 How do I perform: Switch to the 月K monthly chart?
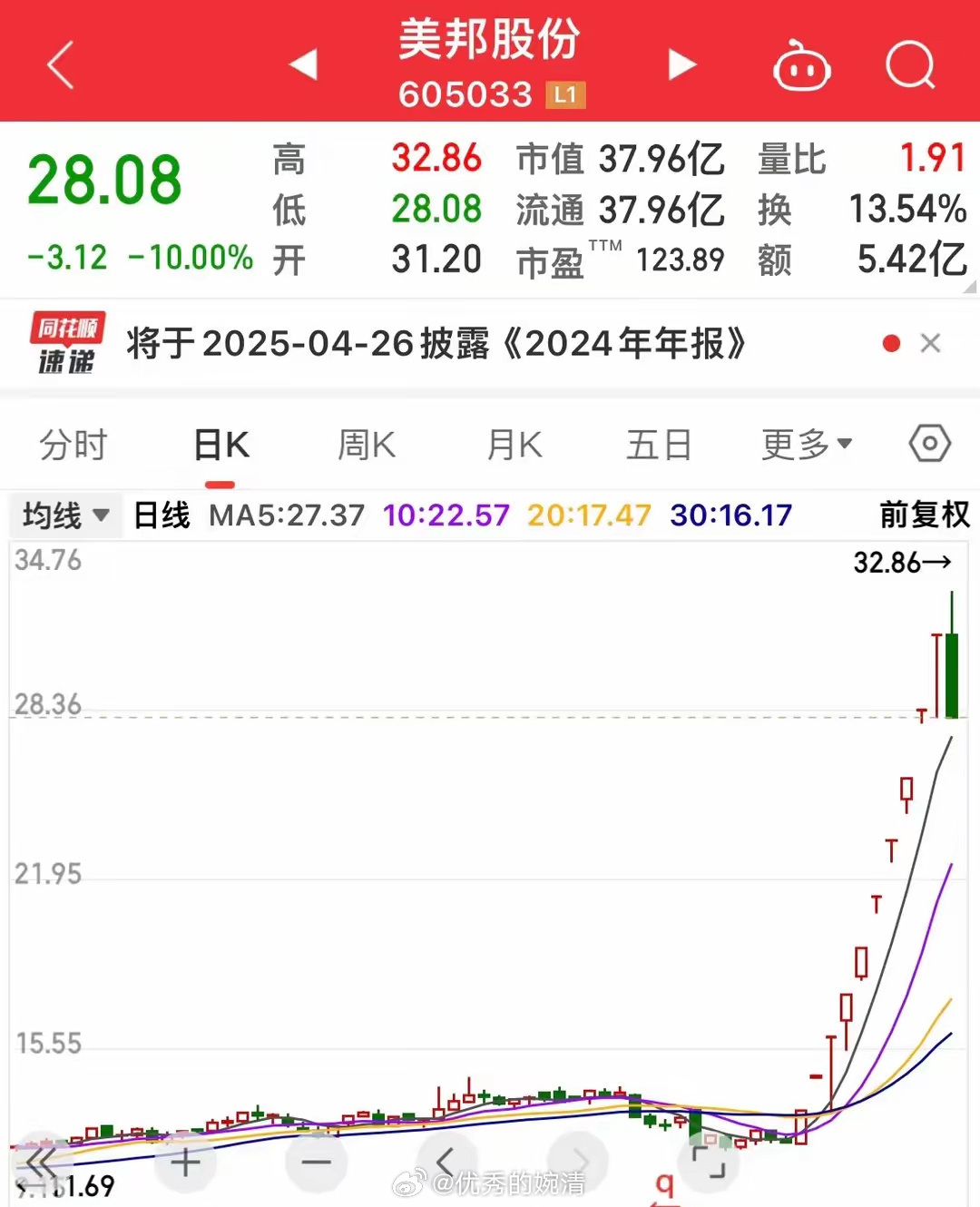pos(514,446)
